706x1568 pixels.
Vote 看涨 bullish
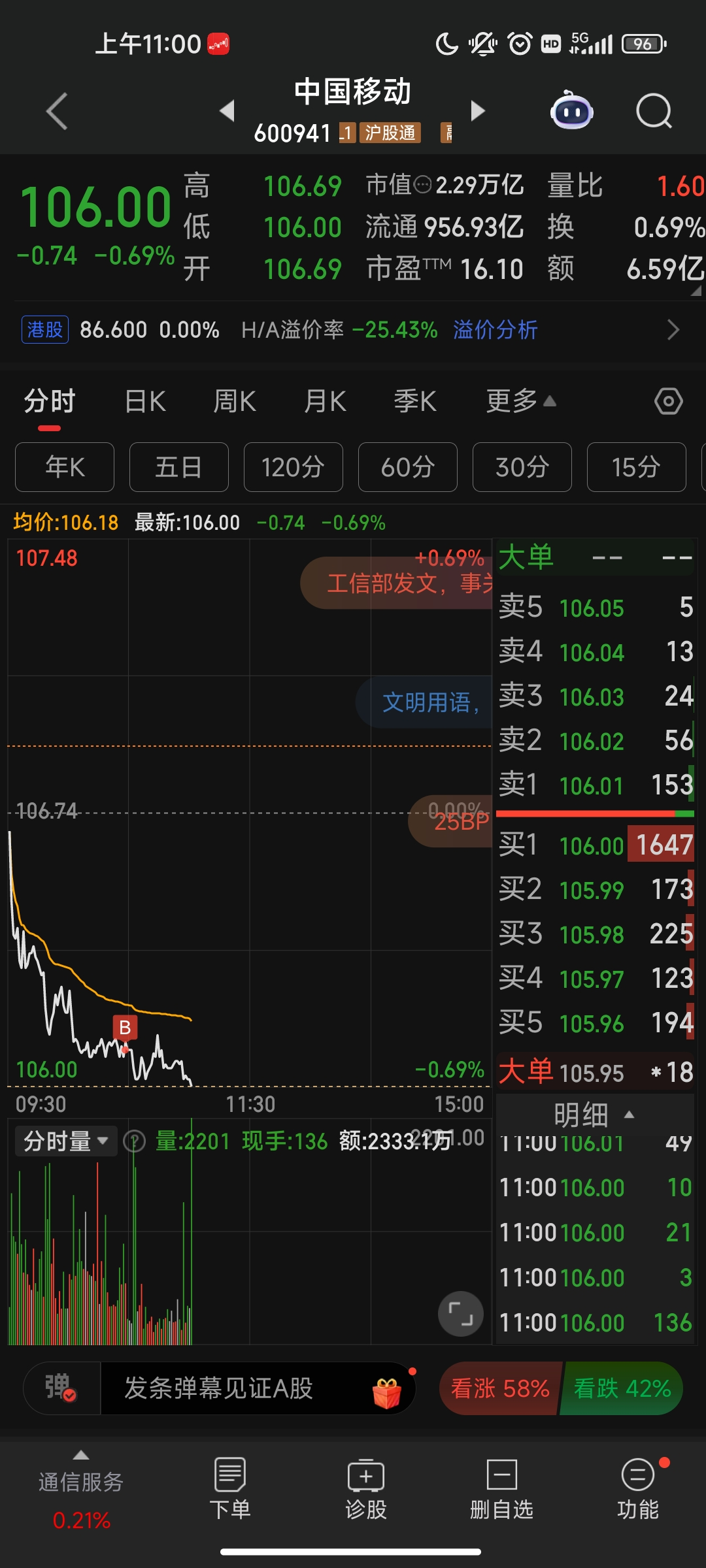[500, 1388]
